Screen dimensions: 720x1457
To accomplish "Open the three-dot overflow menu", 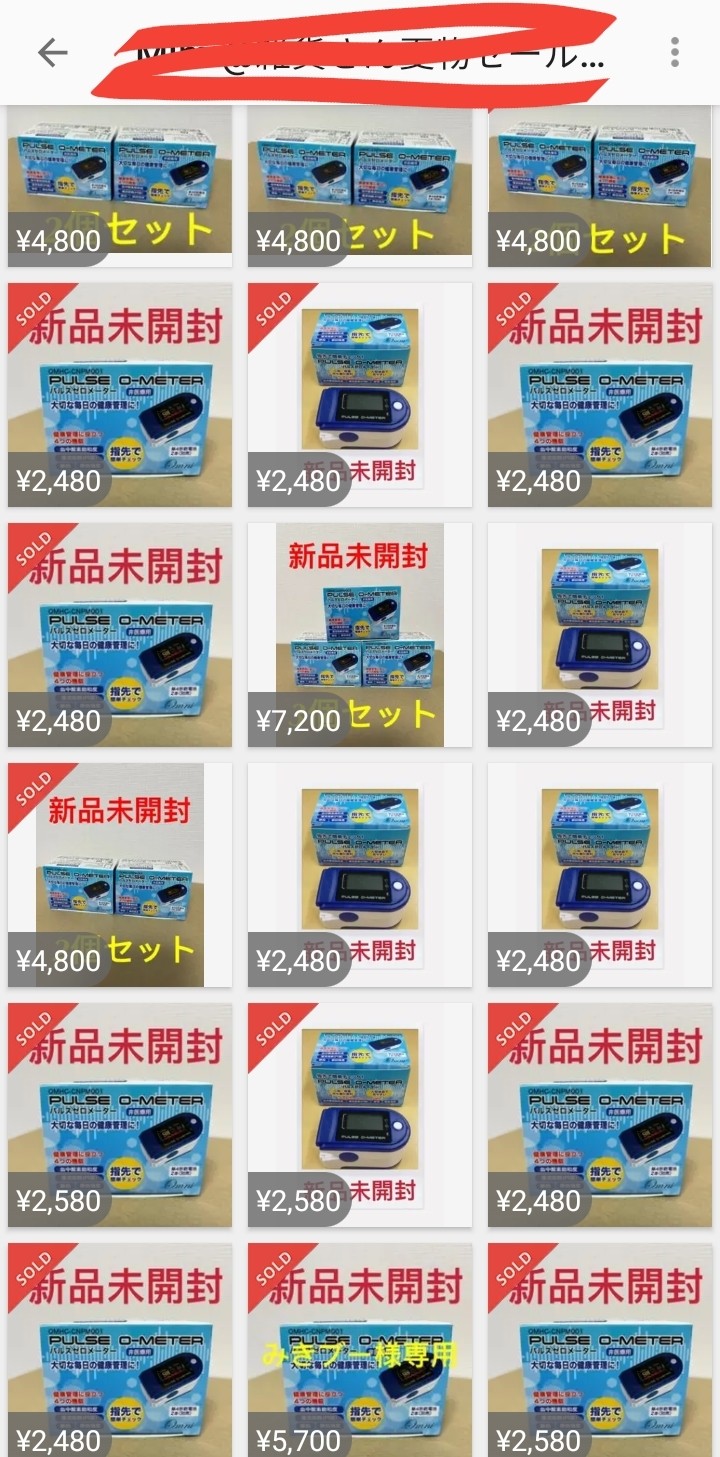I will click(675, 53).
